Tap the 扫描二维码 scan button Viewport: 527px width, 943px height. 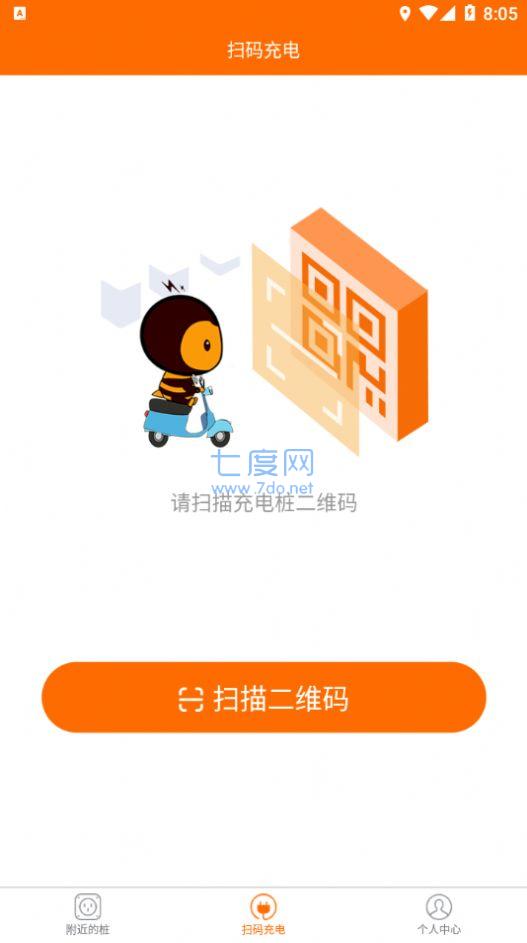264,698
